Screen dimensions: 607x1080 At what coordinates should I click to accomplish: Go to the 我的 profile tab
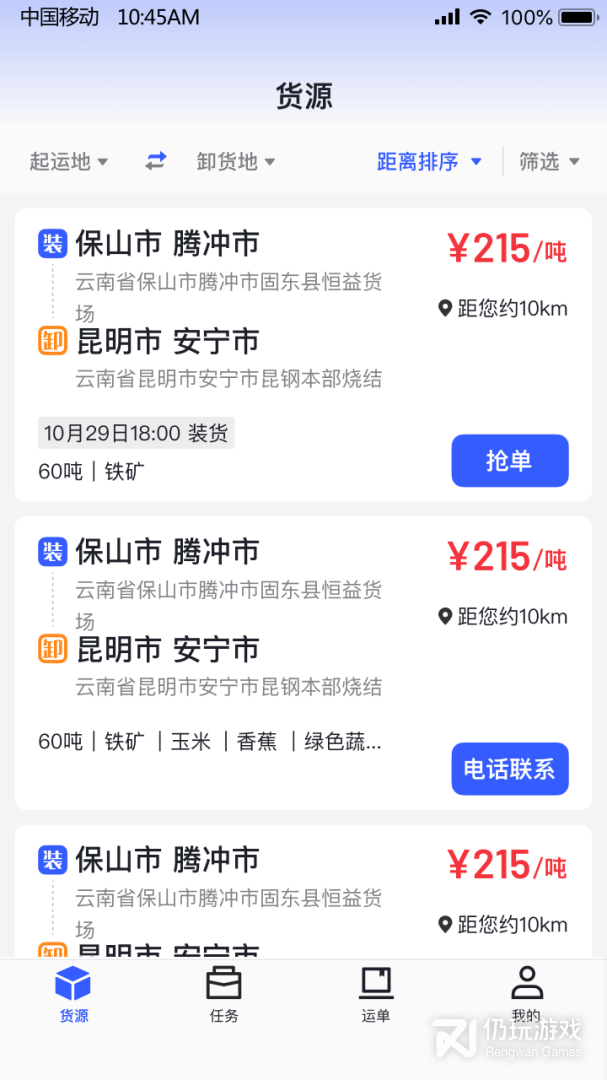pyautogui.click(x=526, y=995)
